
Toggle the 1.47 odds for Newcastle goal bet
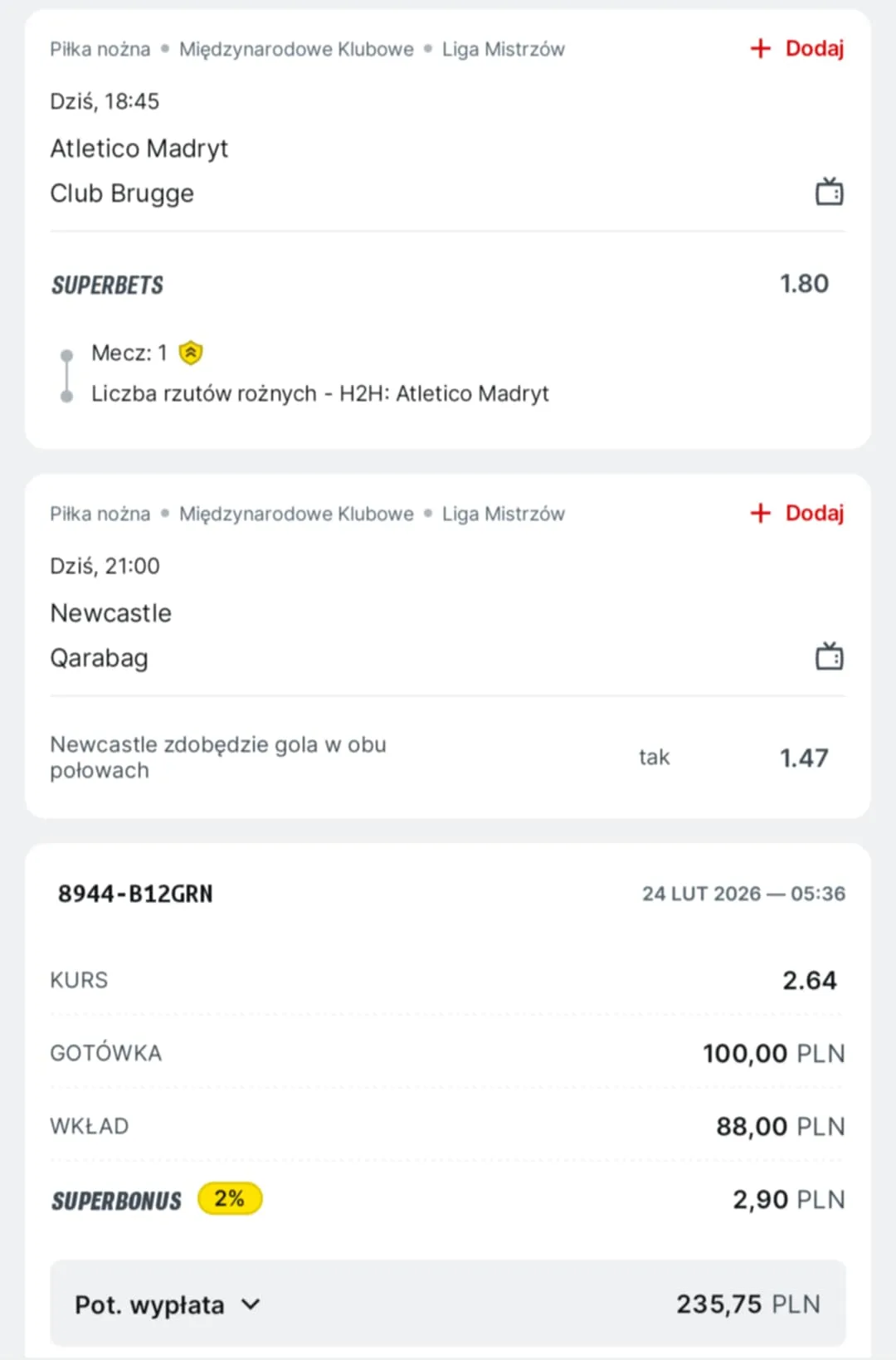(804, 756)
